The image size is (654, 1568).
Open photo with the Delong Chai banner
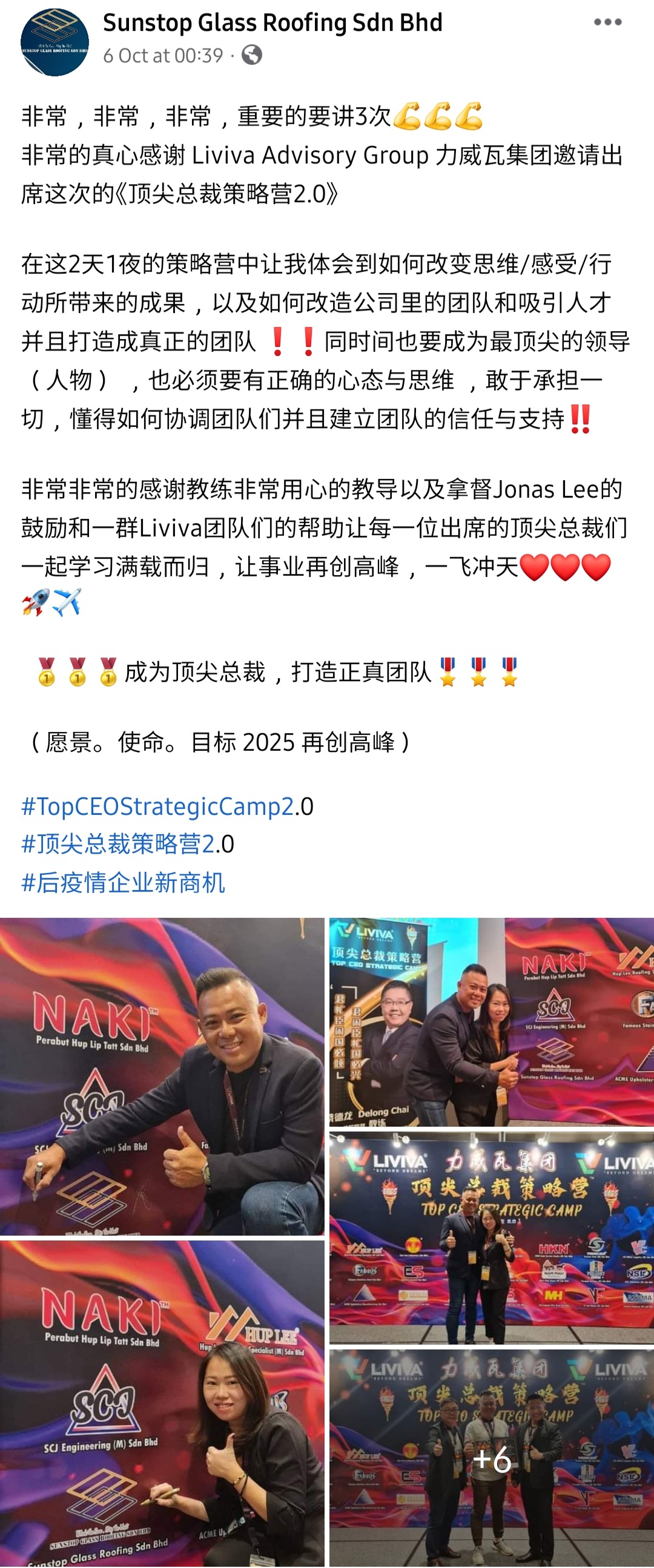[492, 1022]
